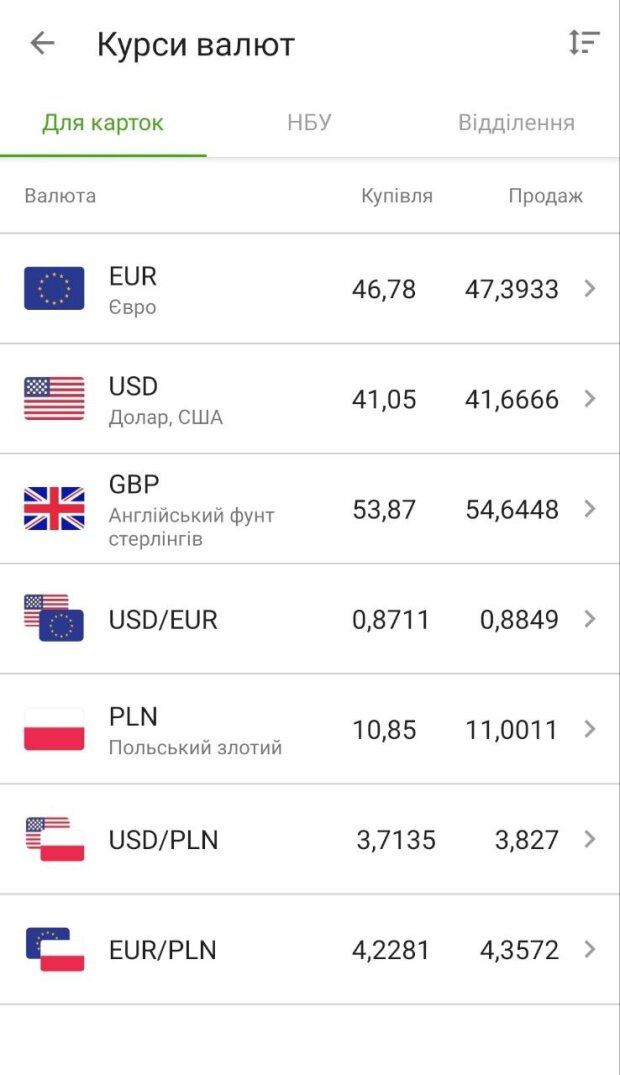The width and height of the screenshot is (620, 1075).
Task: Go back using the arrow icon
Action: tap(43, 43)
